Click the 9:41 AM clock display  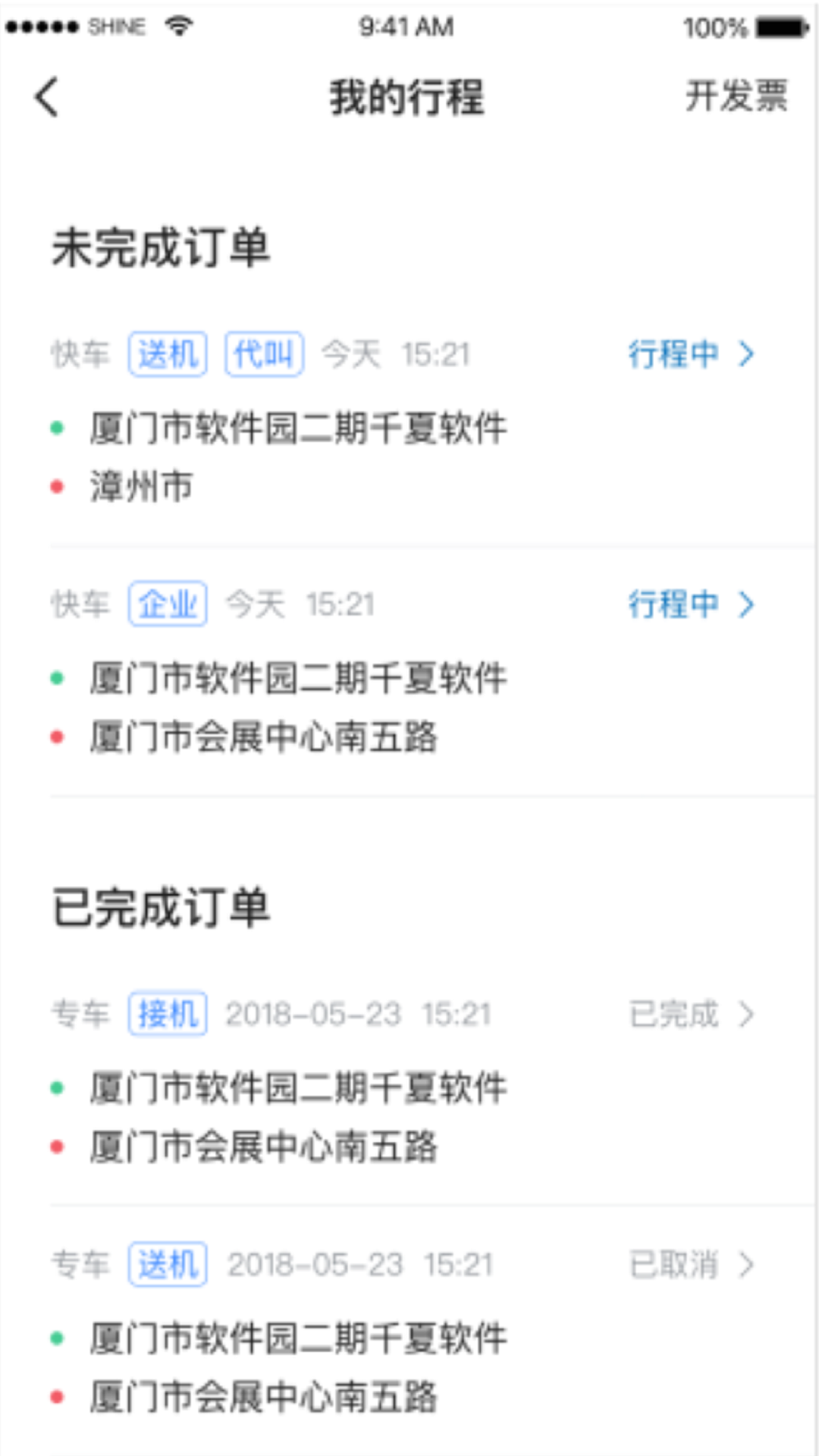click(x=404, y=27)
